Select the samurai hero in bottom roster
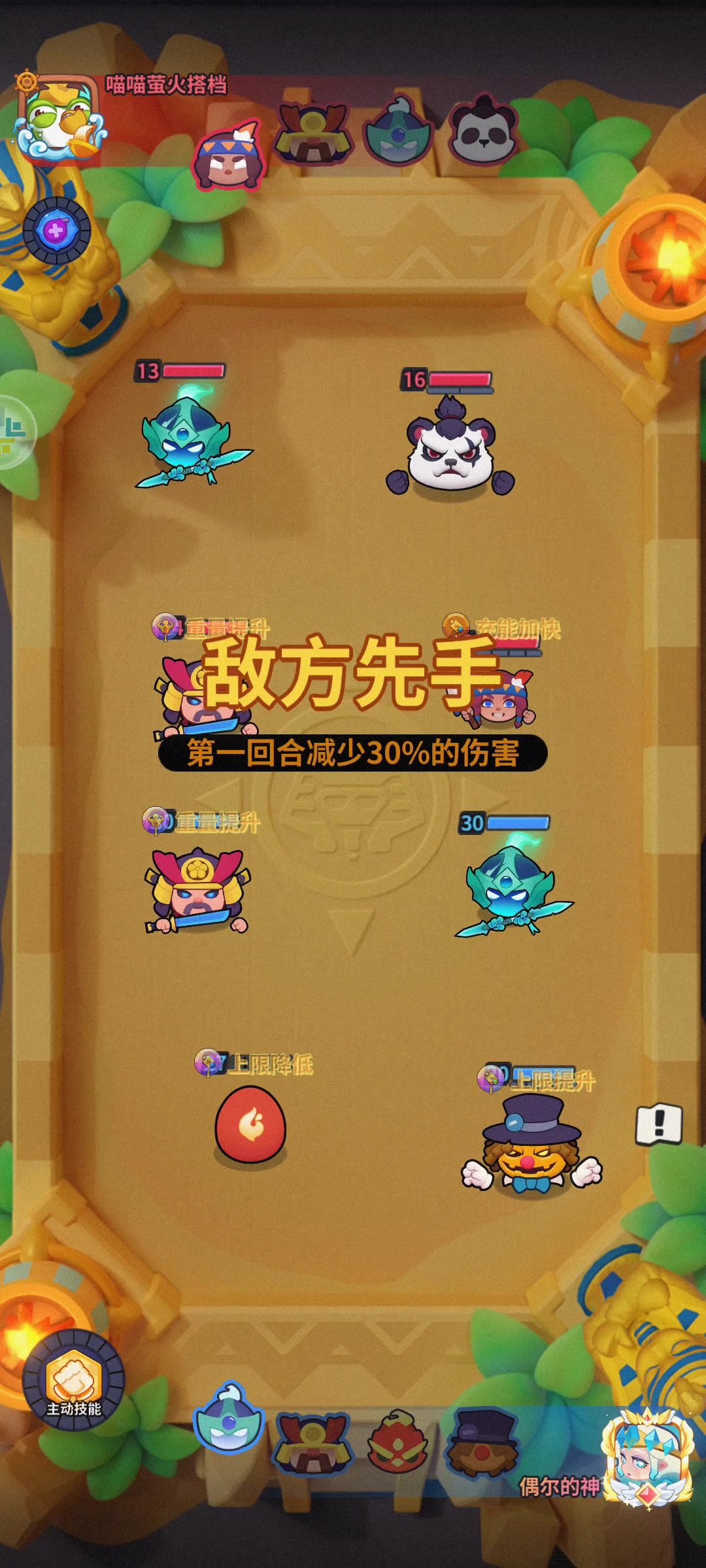Image resolution: width=706 pixels, height=1568 pixels. pos(312,1437)
